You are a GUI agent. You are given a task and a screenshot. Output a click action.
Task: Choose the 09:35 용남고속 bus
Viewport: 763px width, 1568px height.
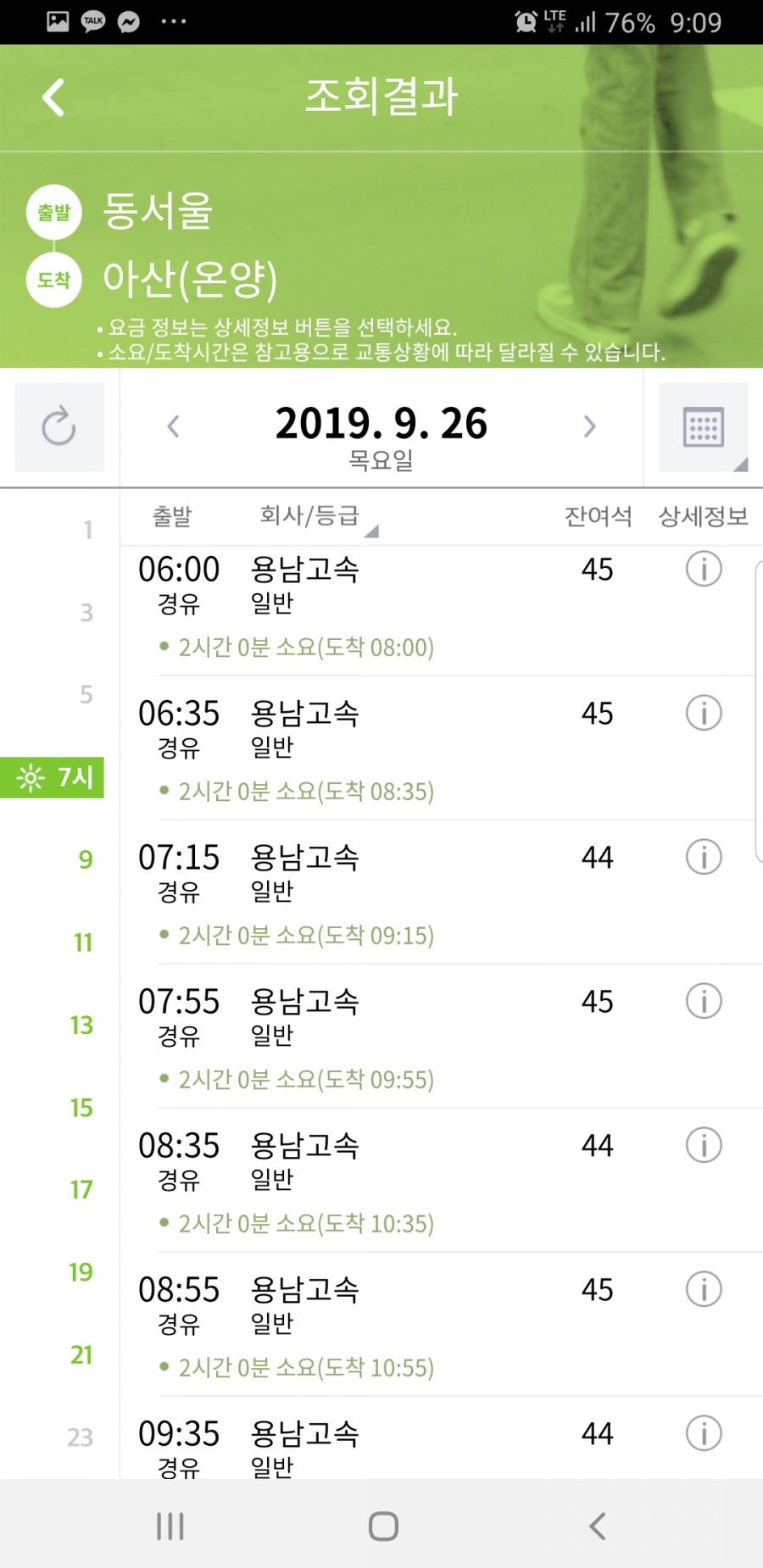[x=441, y=1439]
